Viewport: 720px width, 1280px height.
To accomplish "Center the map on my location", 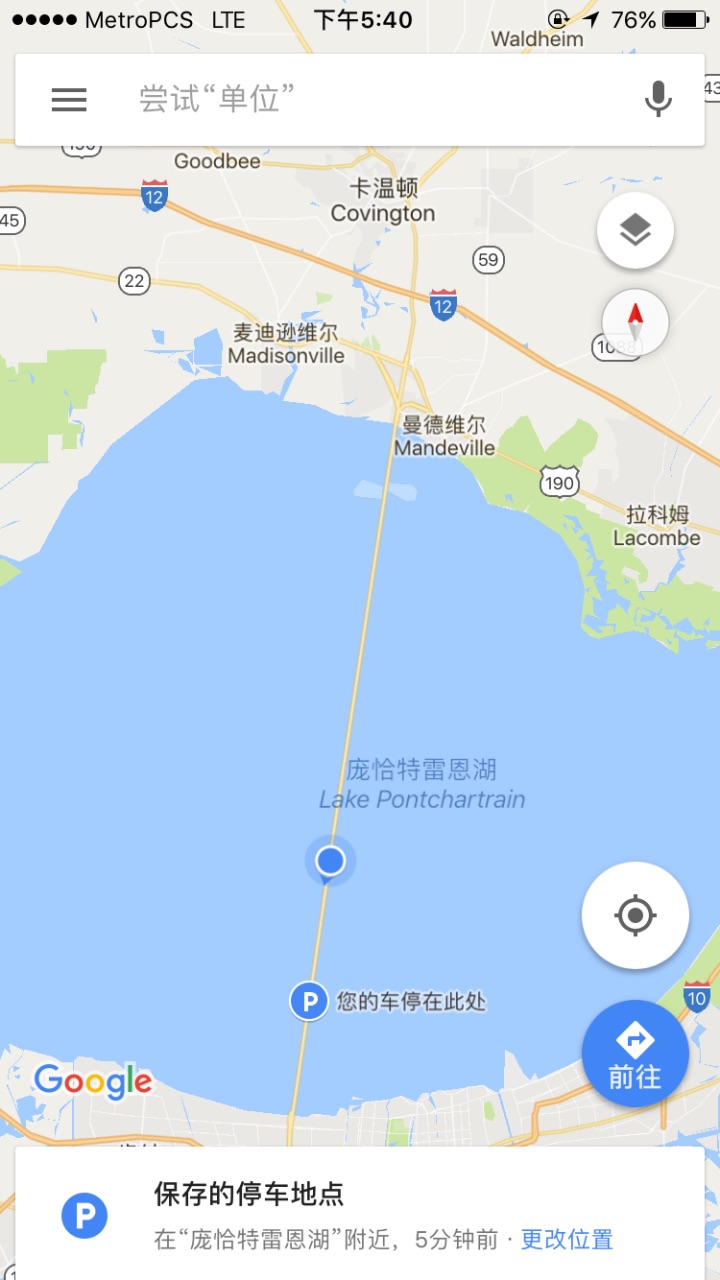I will click(635, 915).
